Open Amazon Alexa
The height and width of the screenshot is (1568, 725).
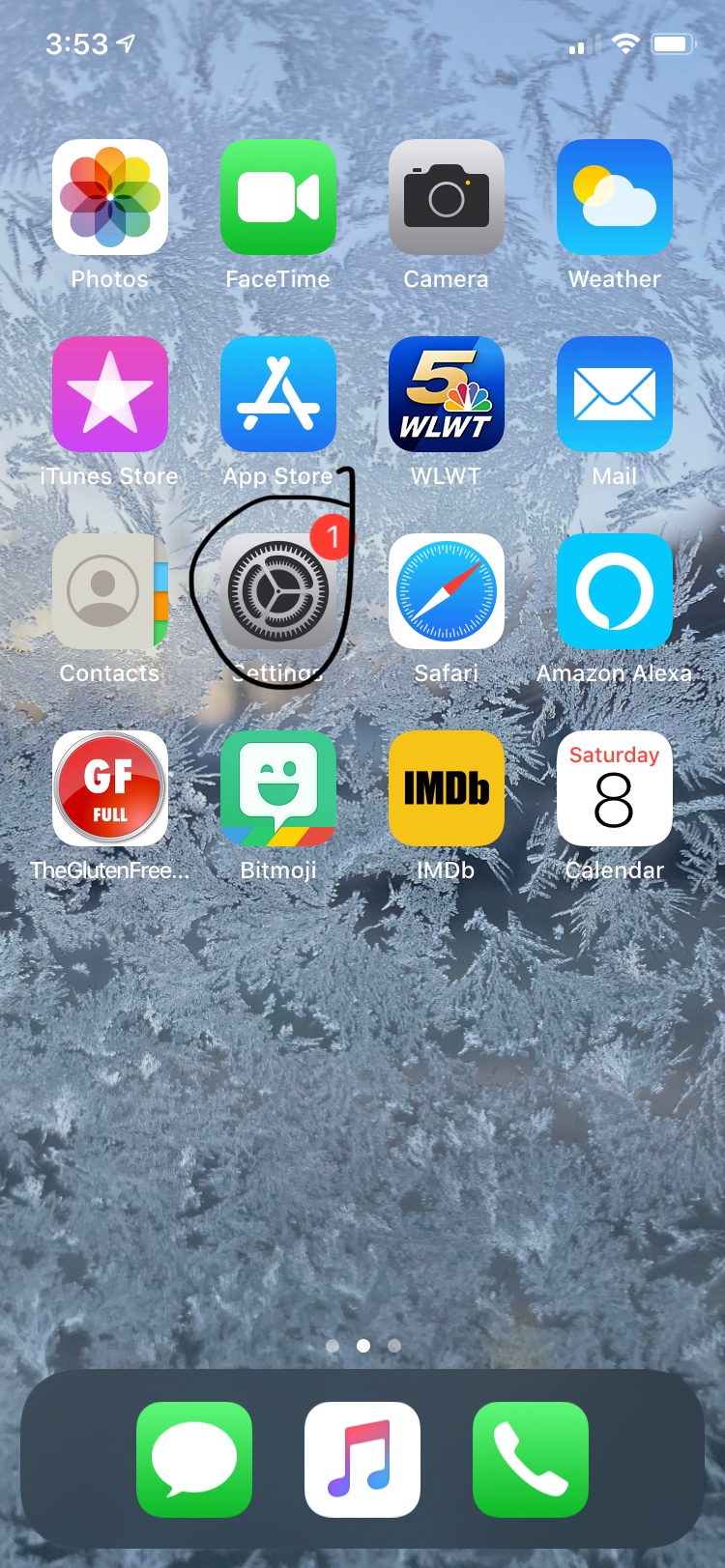(615, 591)
